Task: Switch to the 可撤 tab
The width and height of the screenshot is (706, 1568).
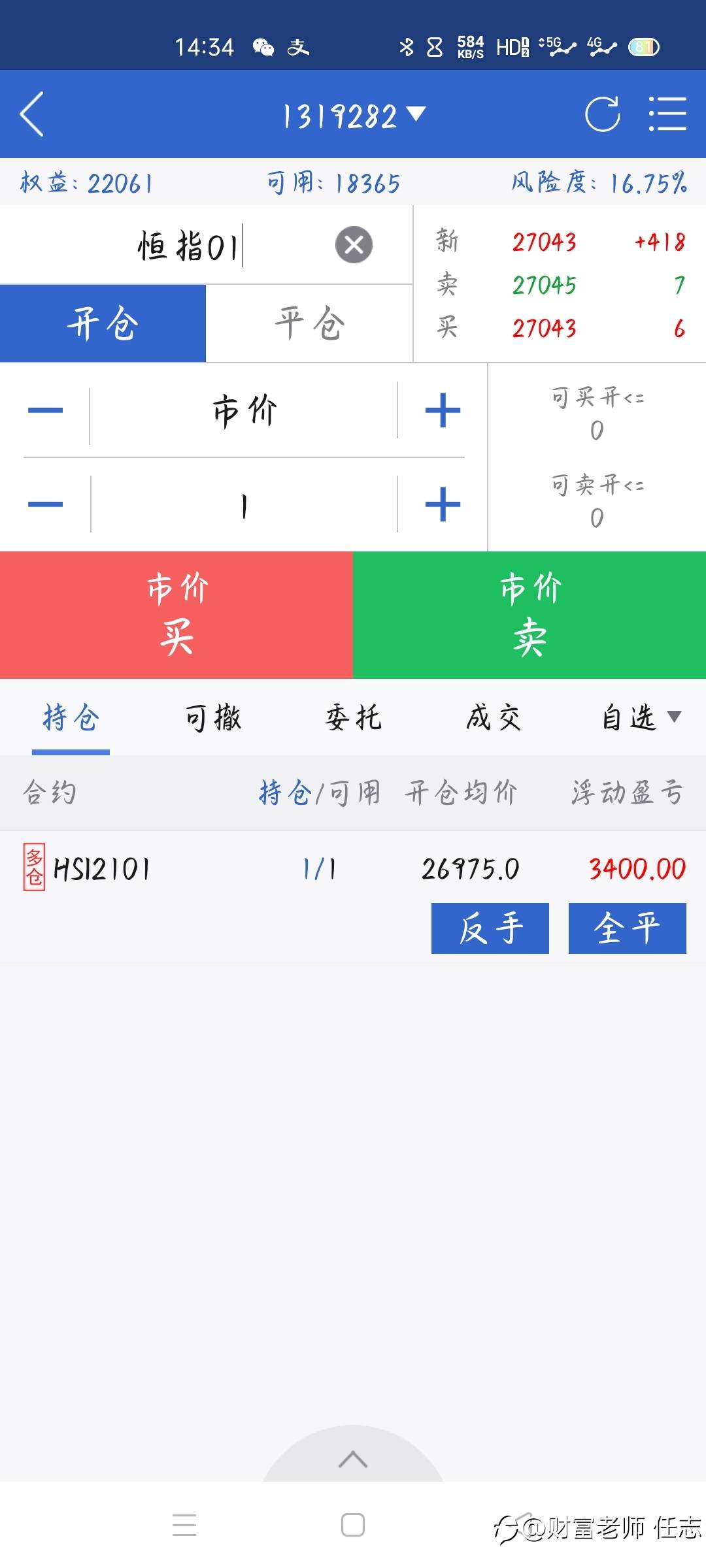Action: coord(213,718)
